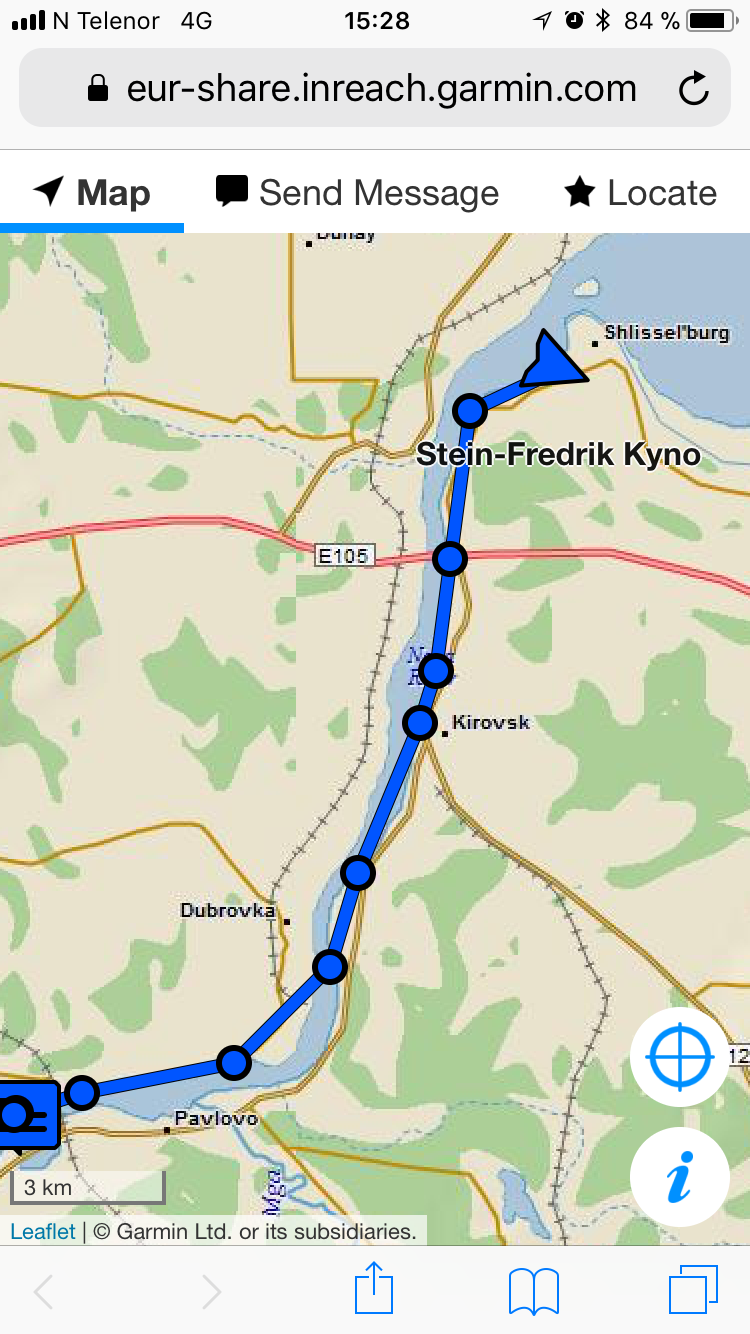Switch to the Map tab
This screenshot has height=1334, width=750.
coord(92,192)
